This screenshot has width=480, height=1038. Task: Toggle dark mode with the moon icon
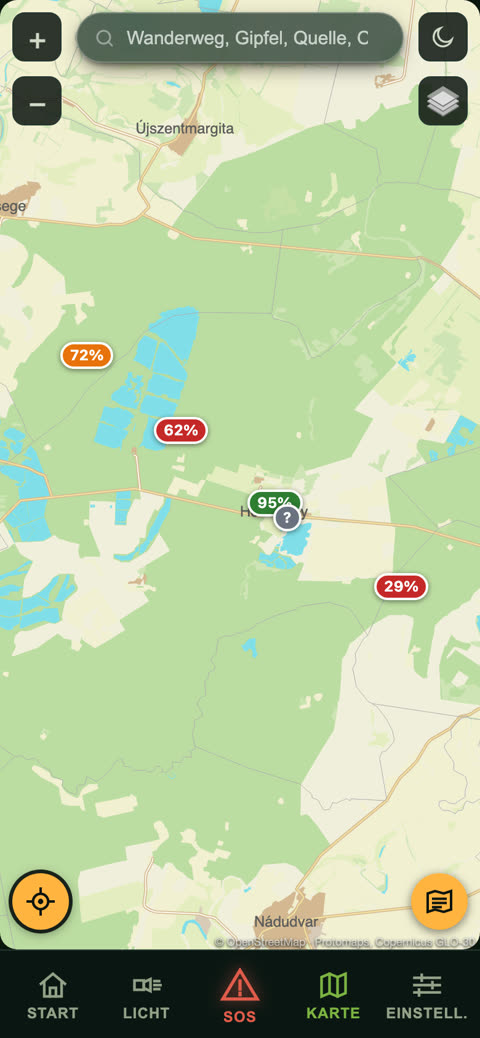tap(443, 37)
